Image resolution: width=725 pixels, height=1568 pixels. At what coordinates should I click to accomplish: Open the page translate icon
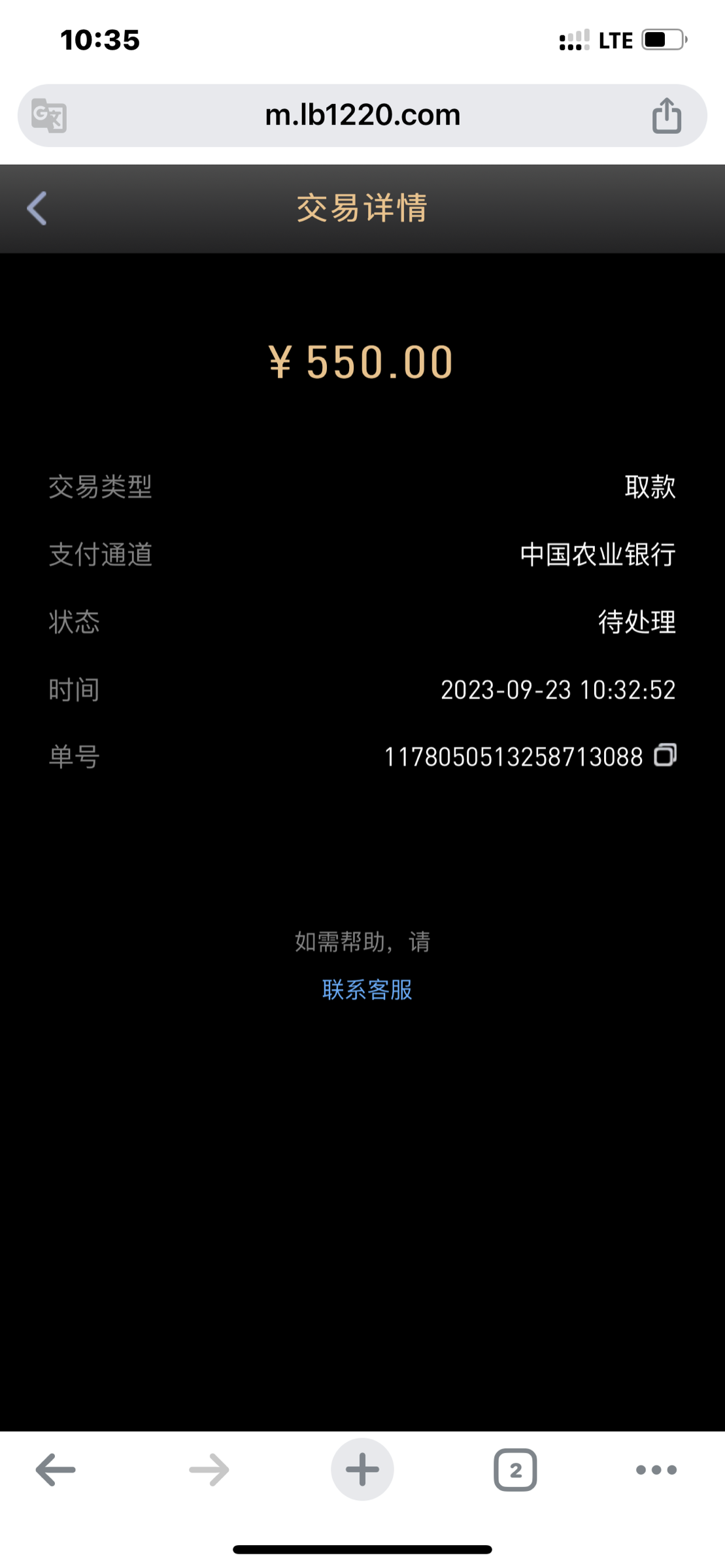50,116
